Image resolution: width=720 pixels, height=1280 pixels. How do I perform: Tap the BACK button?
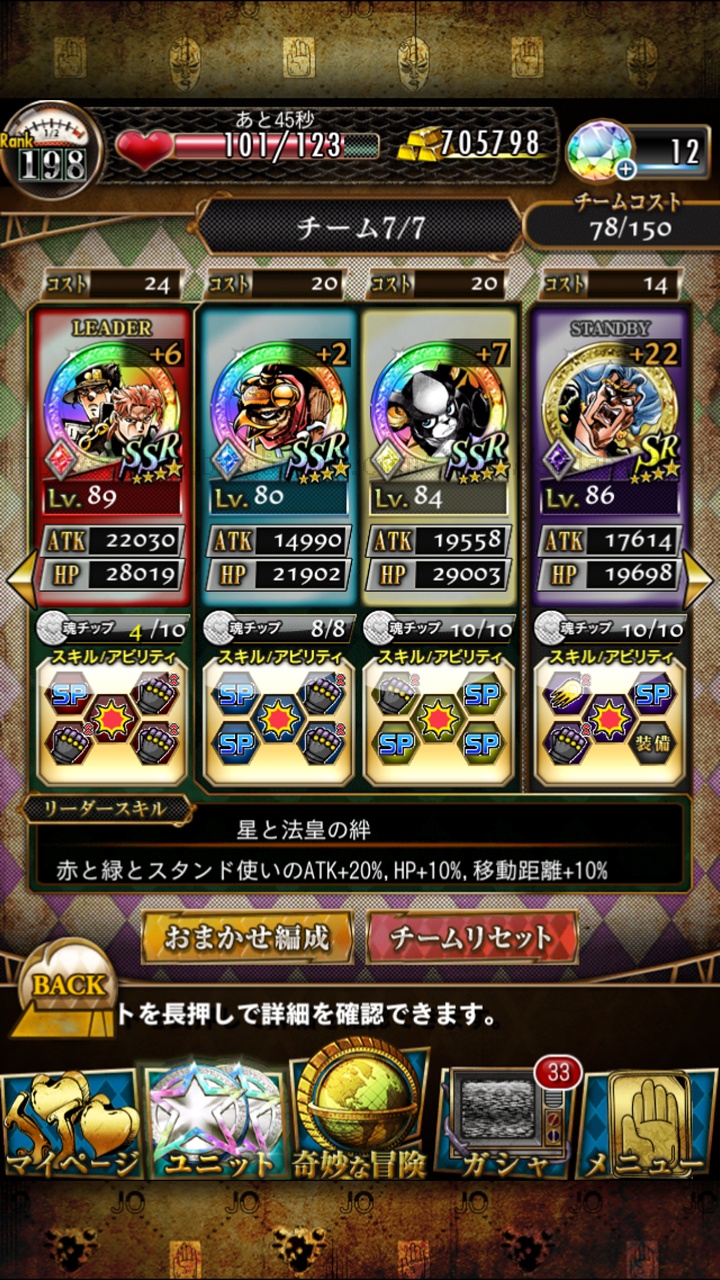pyautogui.click(x=68, y=986)
